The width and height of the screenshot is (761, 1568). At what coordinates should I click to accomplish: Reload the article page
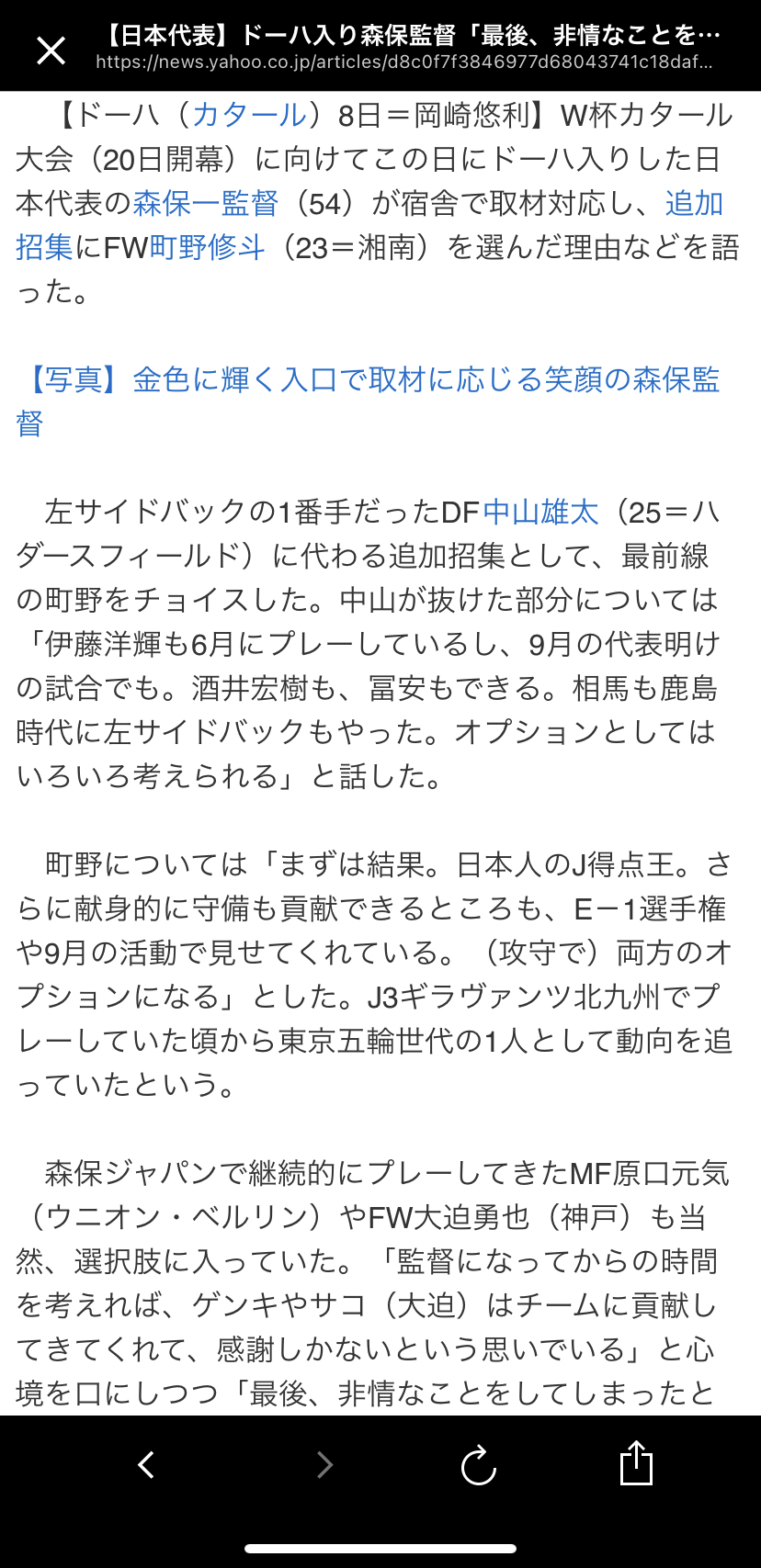point(478,1464)
